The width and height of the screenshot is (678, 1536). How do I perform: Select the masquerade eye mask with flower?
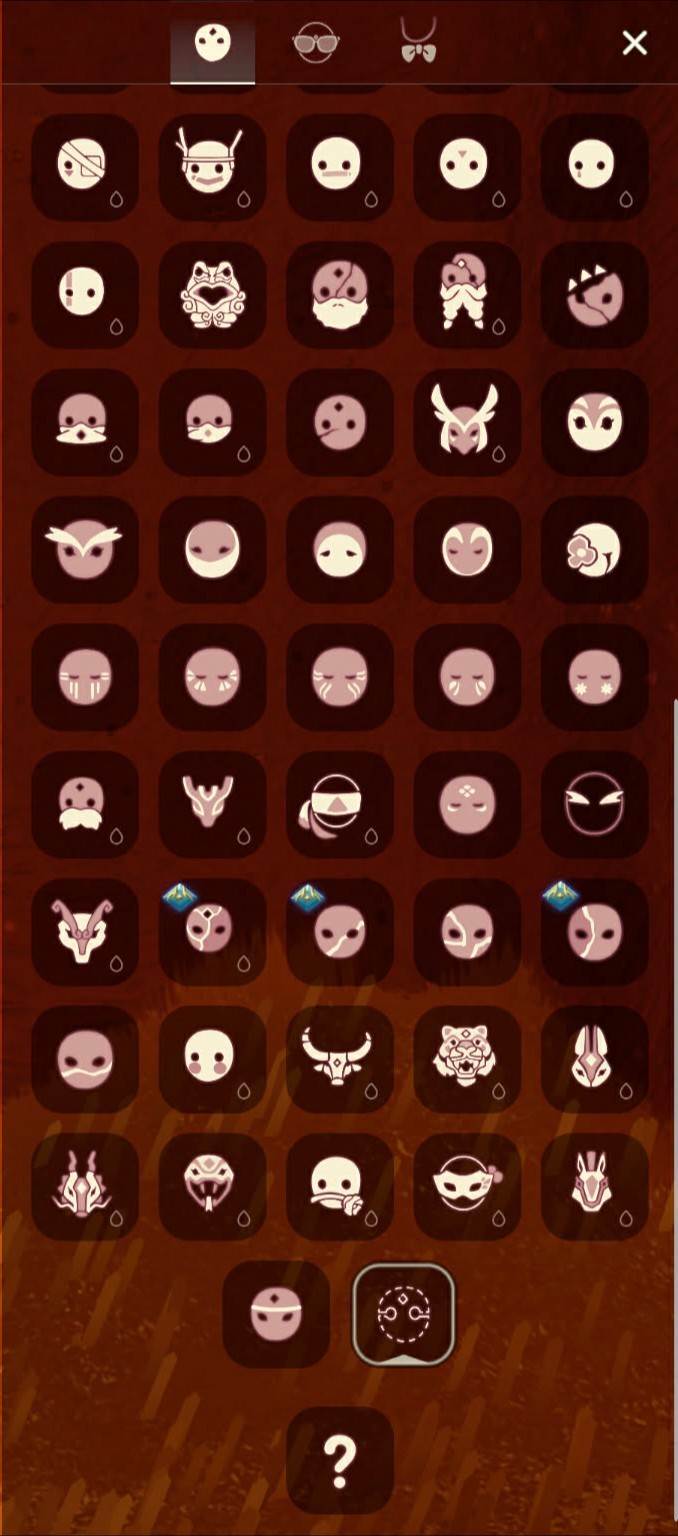[467, 1186]
